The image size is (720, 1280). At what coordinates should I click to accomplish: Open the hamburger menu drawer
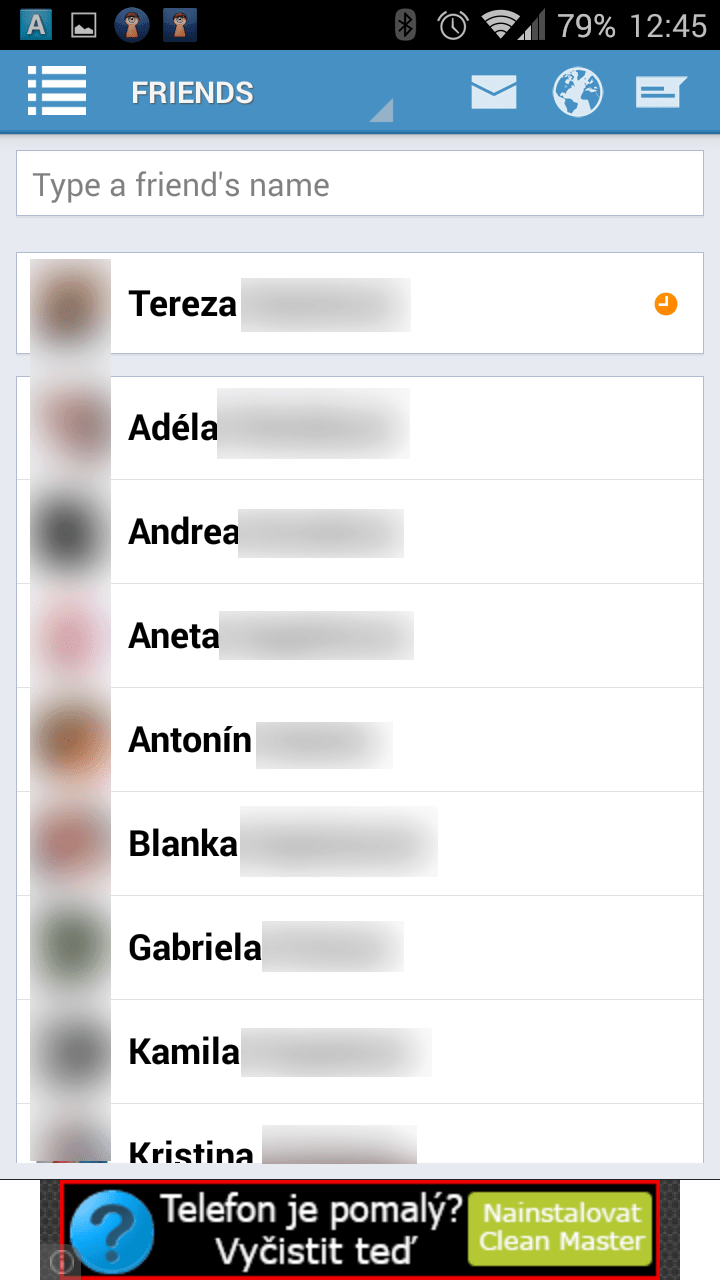point(57,92)
